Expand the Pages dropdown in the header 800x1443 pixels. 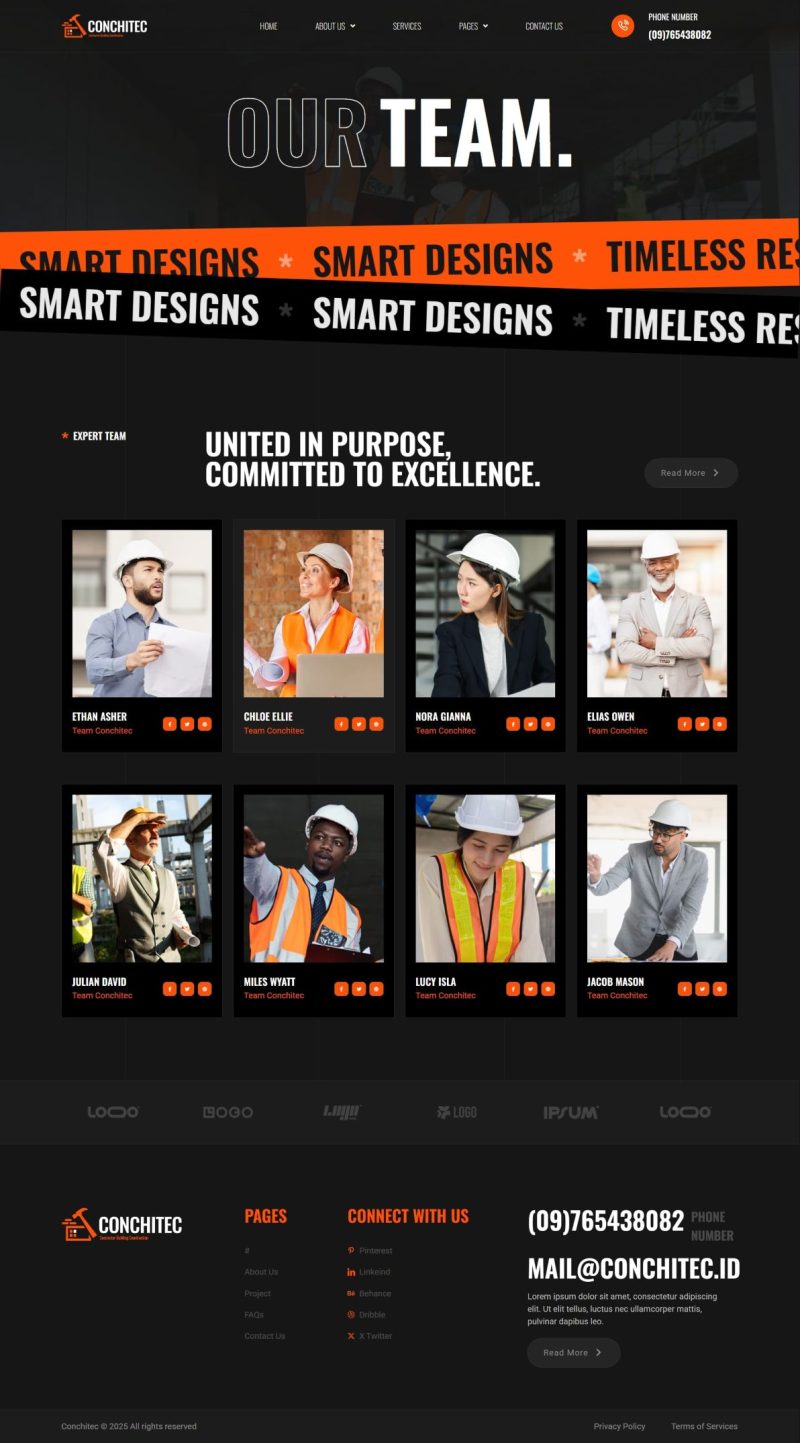[473, 26]
